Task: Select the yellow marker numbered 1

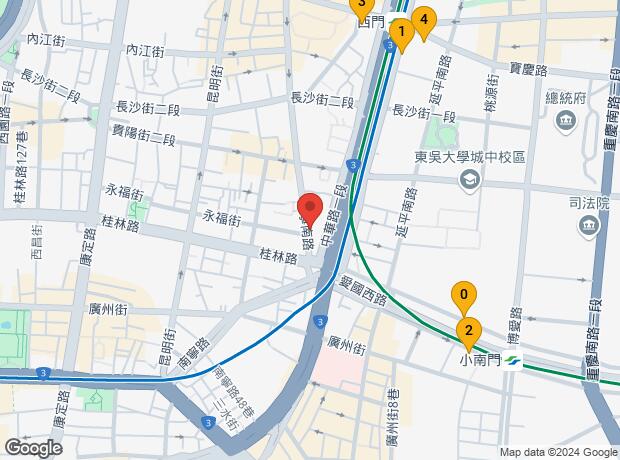Action: coord(401,35)
